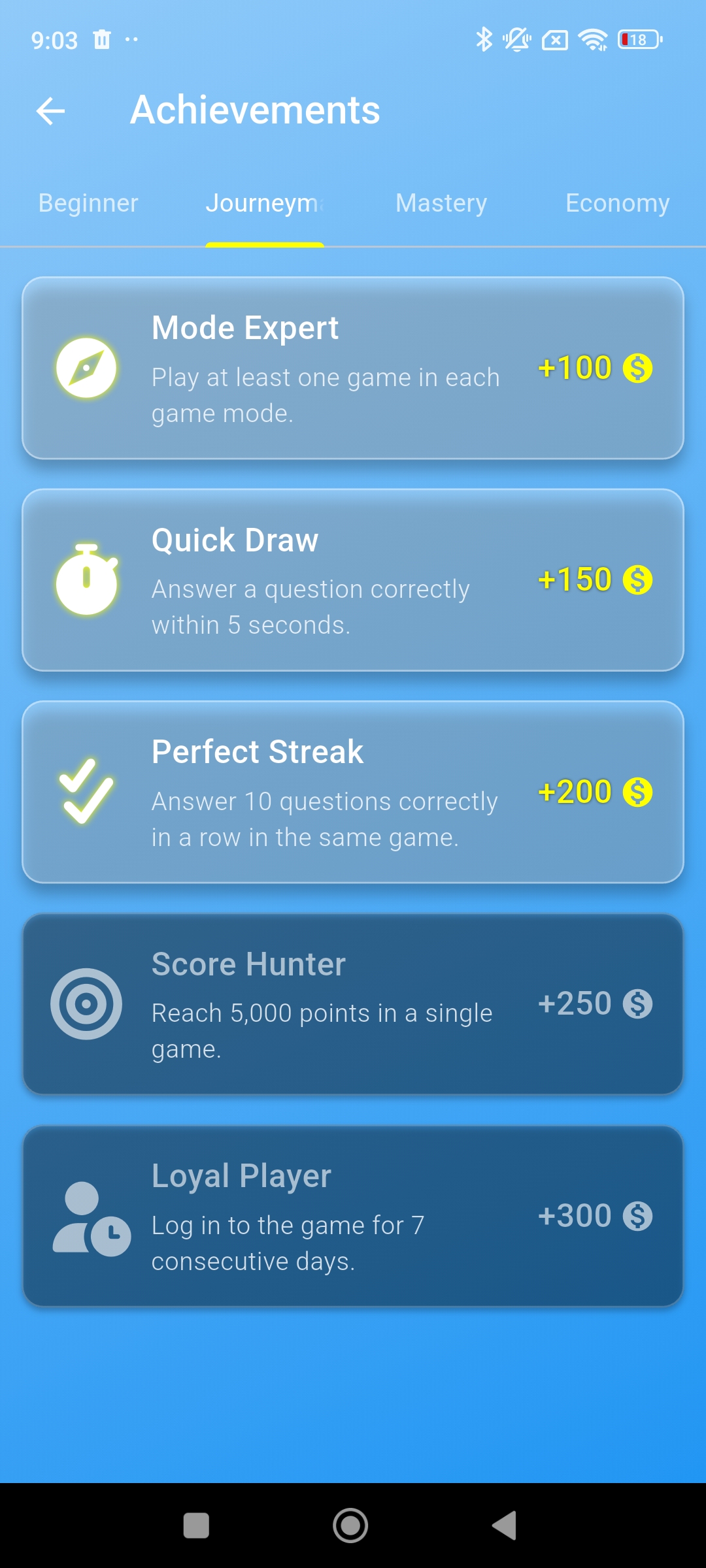Viewport: 706px width, 1568px height.
Task: Tap the Wi-Fi icon in the status bar
Action: pyautogui.click(x=592, y=40)
